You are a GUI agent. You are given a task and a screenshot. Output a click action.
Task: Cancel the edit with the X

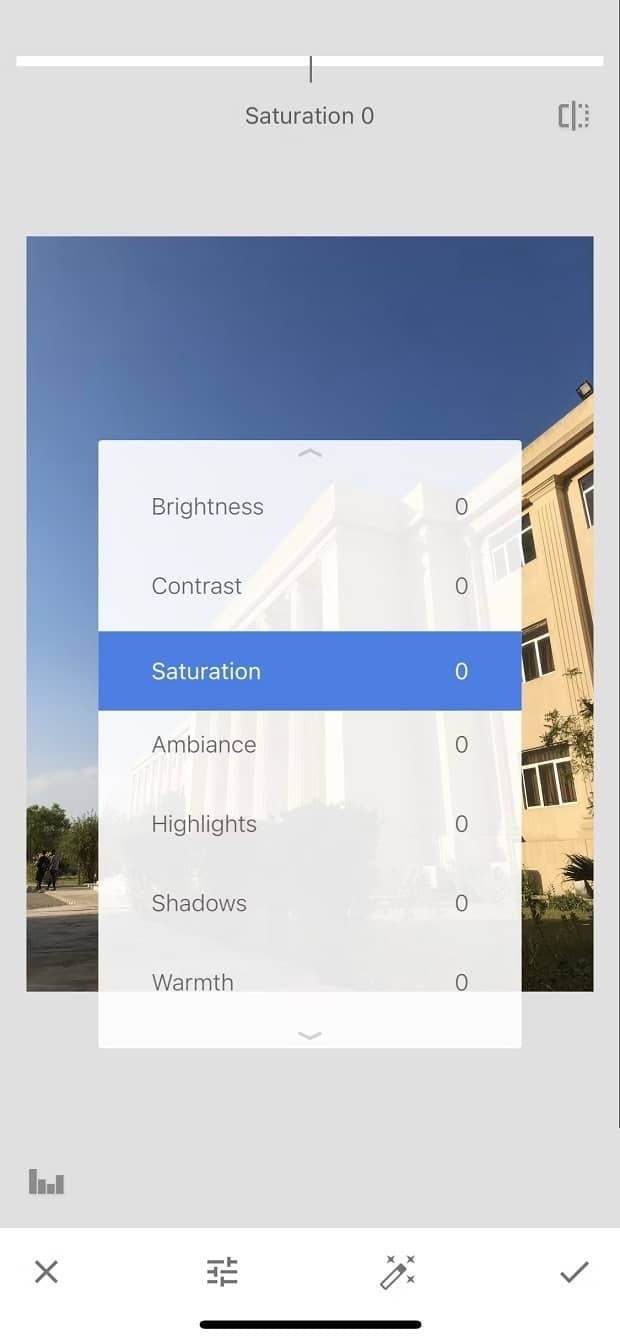pos(46,1272)
